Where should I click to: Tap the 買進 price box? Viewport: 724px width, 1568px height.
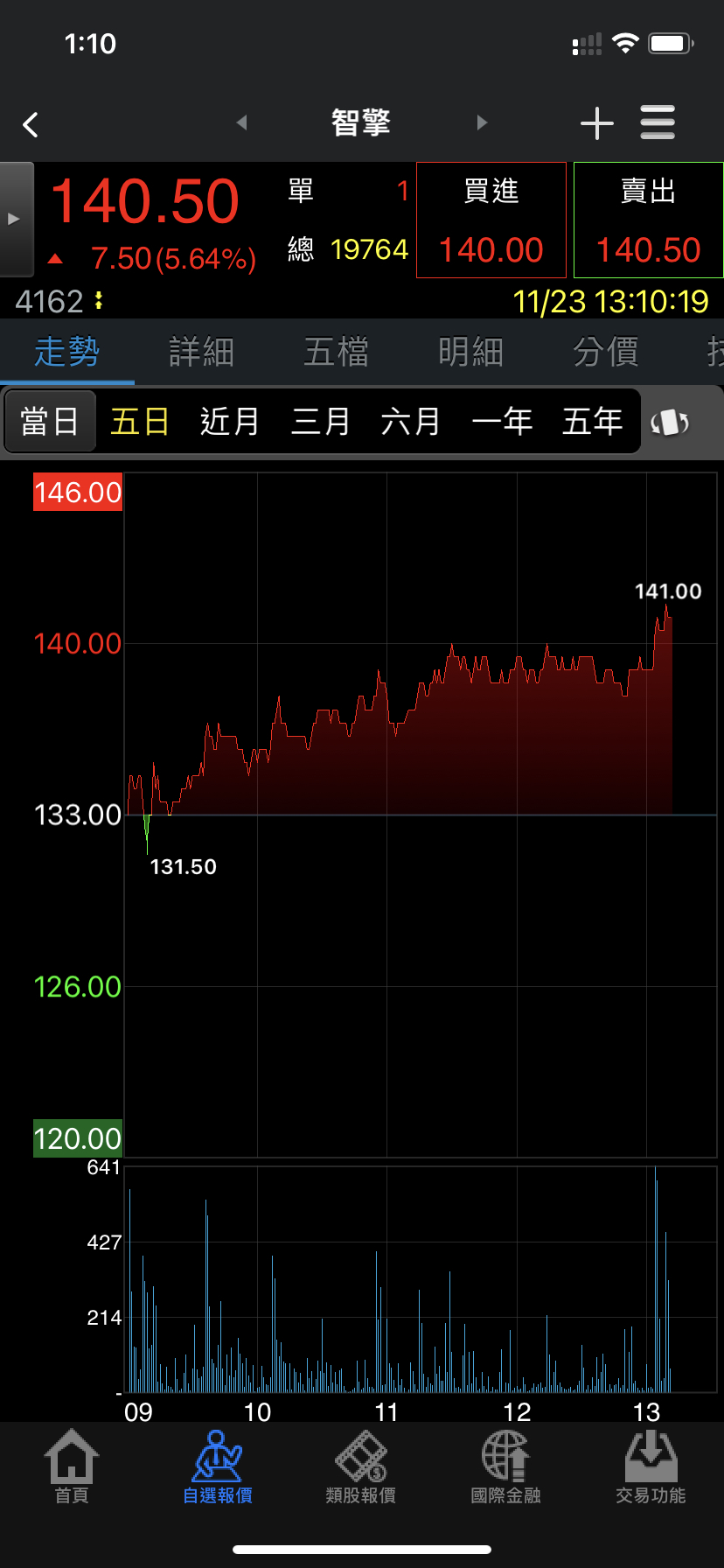point(491,220)
